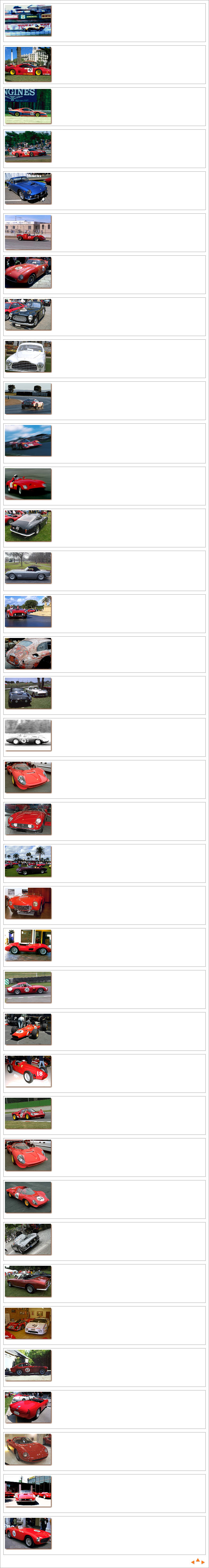The height and width of the screenshot is (1568, 209).
Task: Open the red car by the yellow doorway
Action: point(28,945)
